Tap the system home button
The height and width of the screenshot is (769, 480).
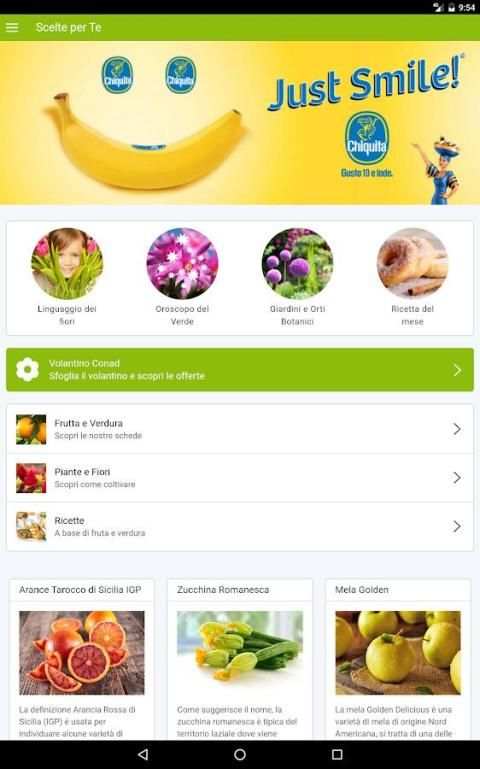tap(240, 754)
